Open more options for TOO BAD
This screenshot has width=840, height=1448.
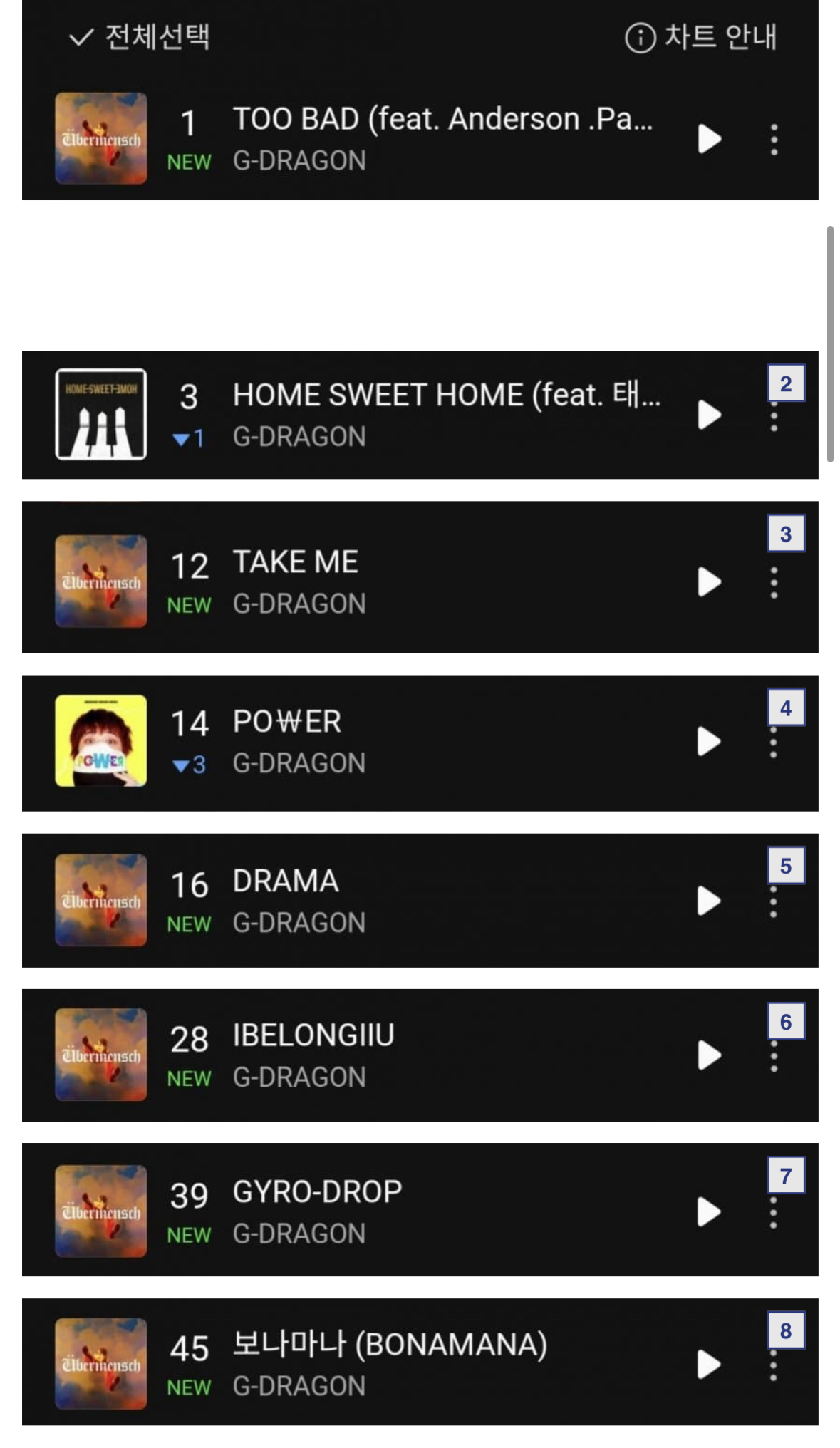[774, 139]
